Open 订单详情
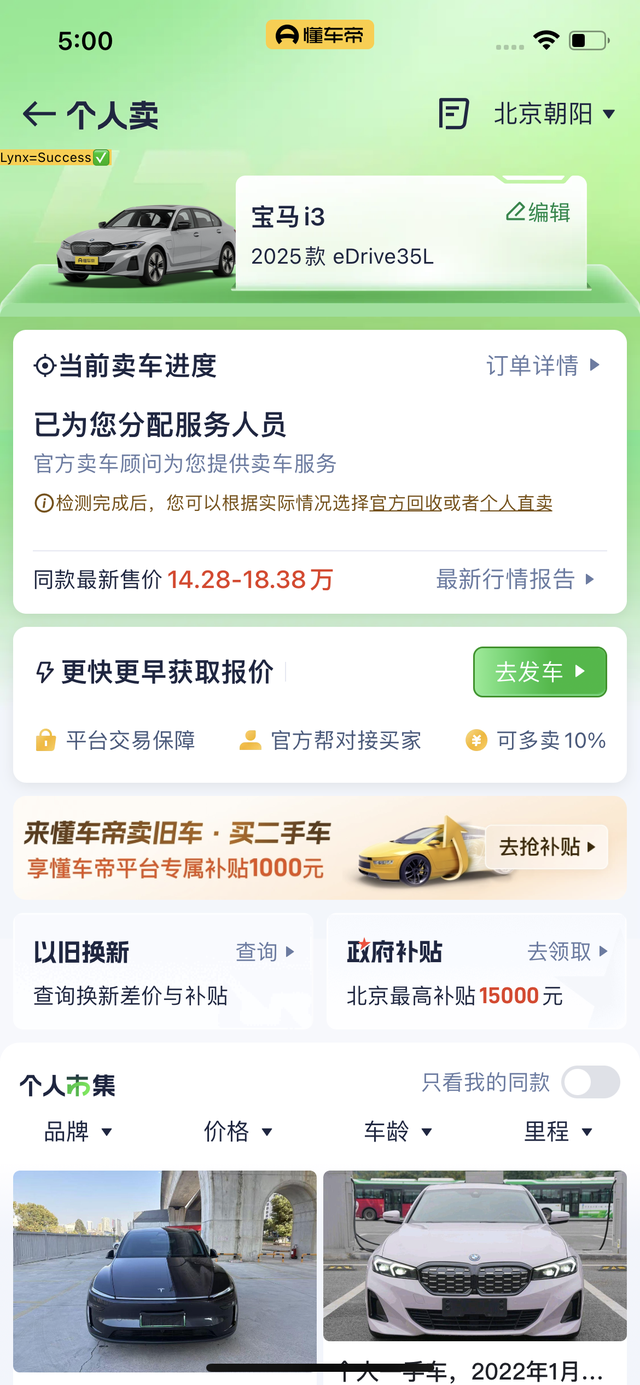Viewport: 640px width, 1385px height. coord(543,366)
